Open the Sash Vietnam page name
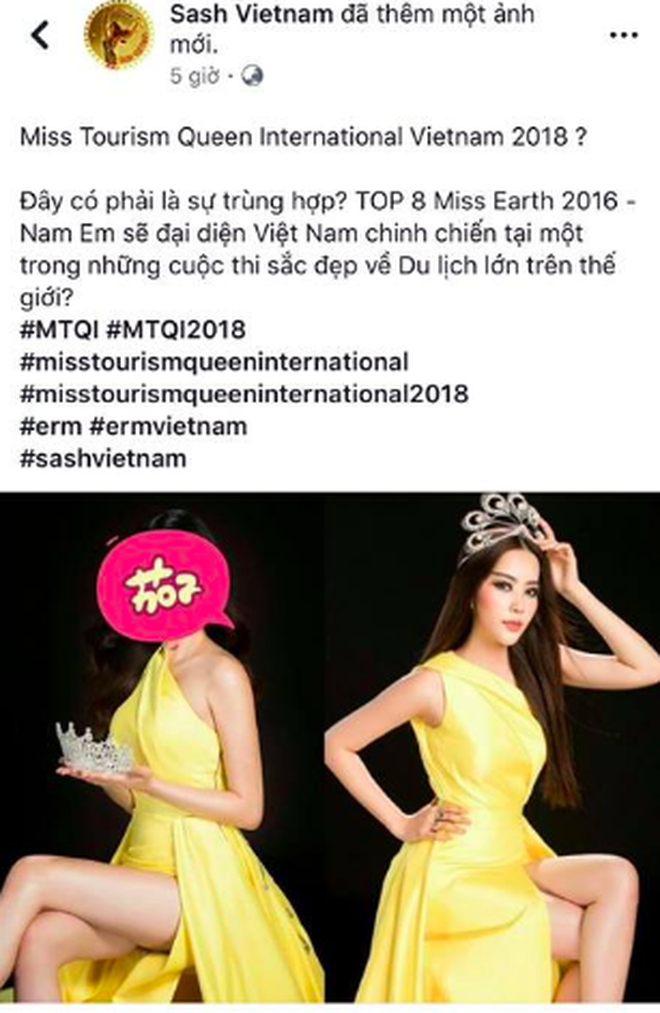The width and height of the screenshot is (660, 1013). [x=238, y=16]
